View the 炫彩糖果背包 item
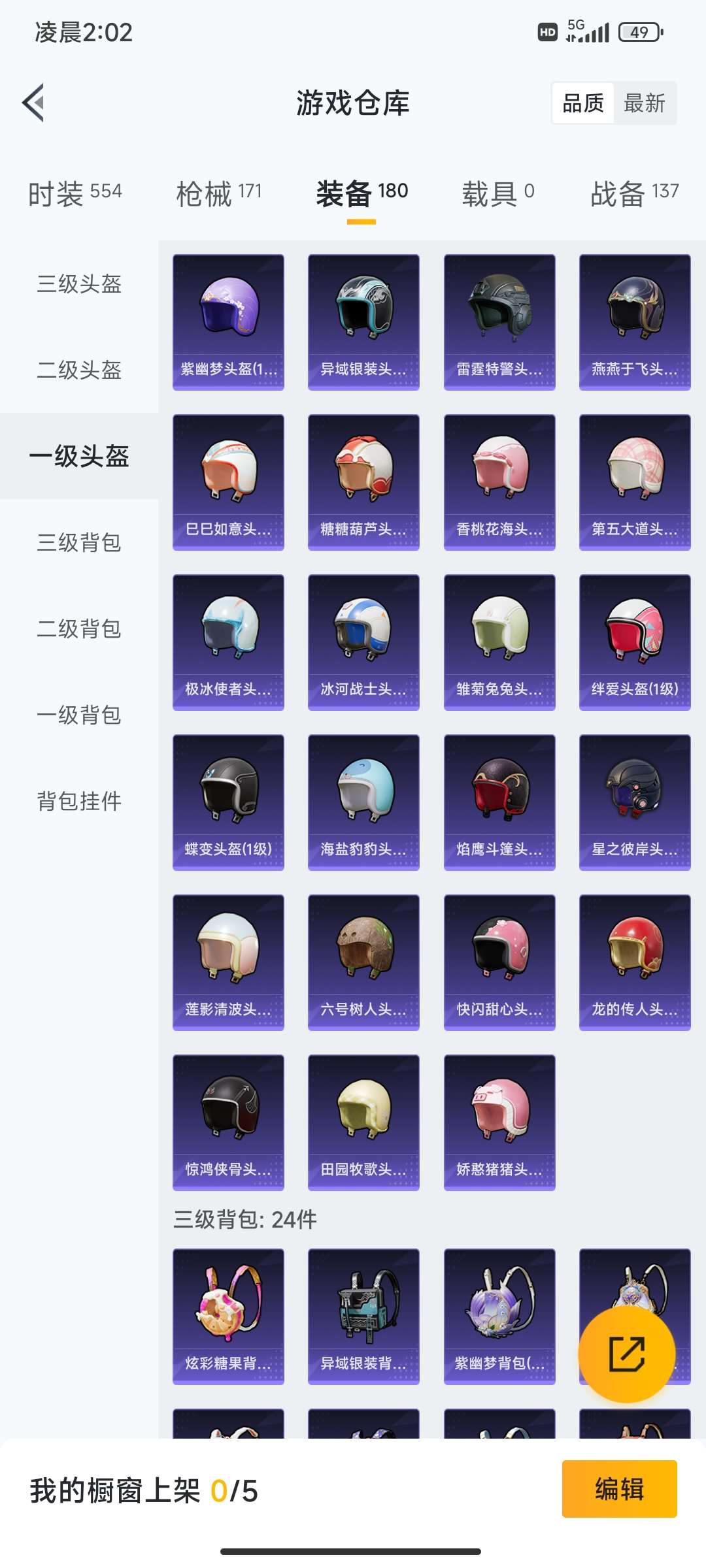This screenshot has width=706, height=1568. click(228, 1316)
